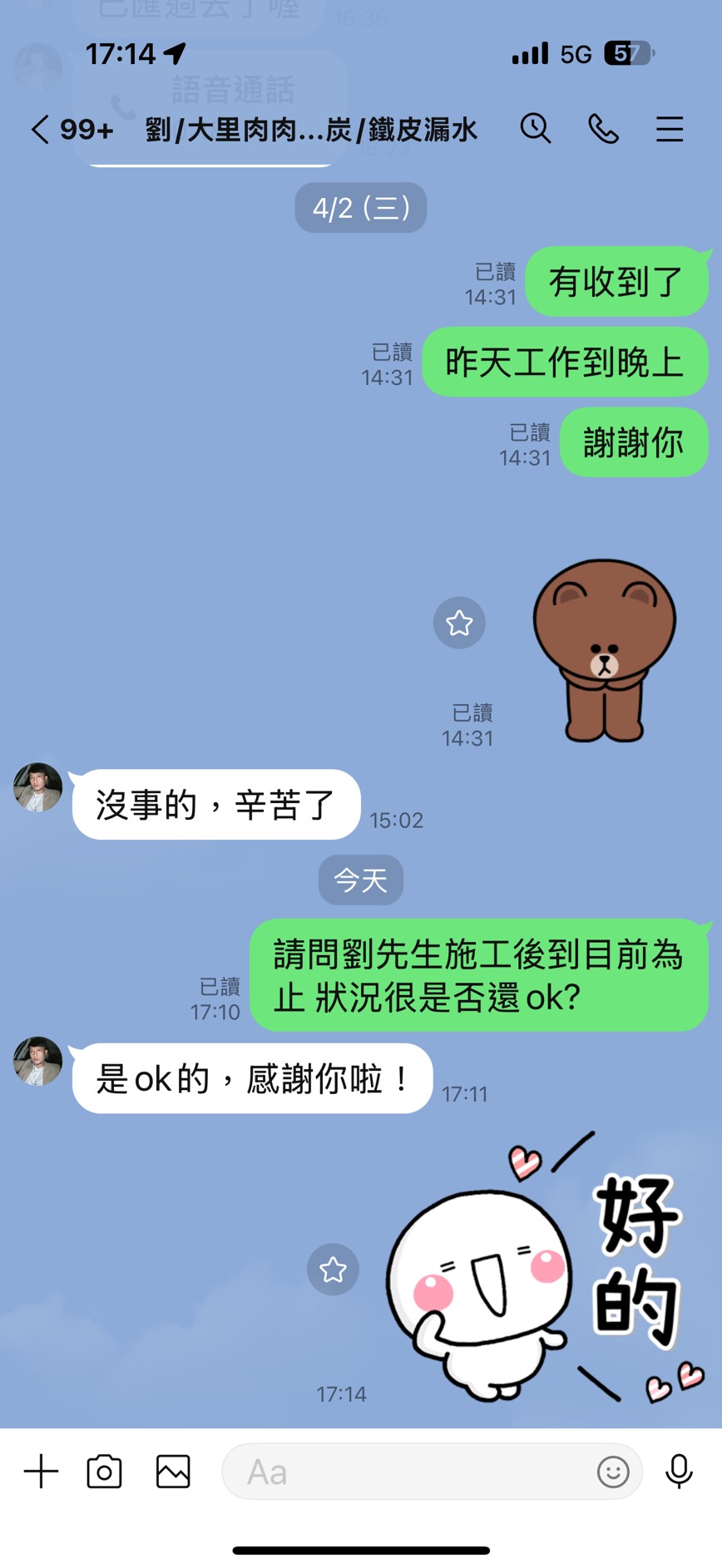This screenshot has width=722, height=1568.
Task: Tap the plus attachment button
Action: click(x=41, y=1472)
